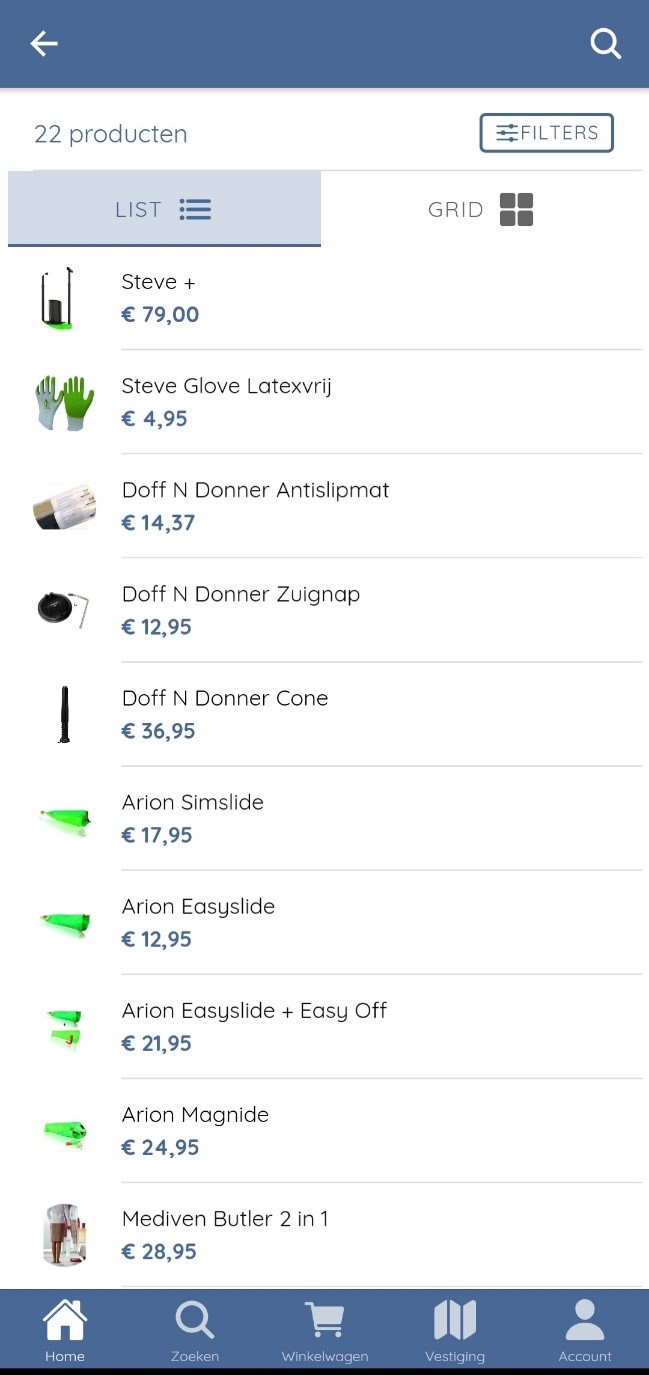View Mediven Butler 2 in 1
The width and height of the screenshot is (649, 1375).
325,1234
